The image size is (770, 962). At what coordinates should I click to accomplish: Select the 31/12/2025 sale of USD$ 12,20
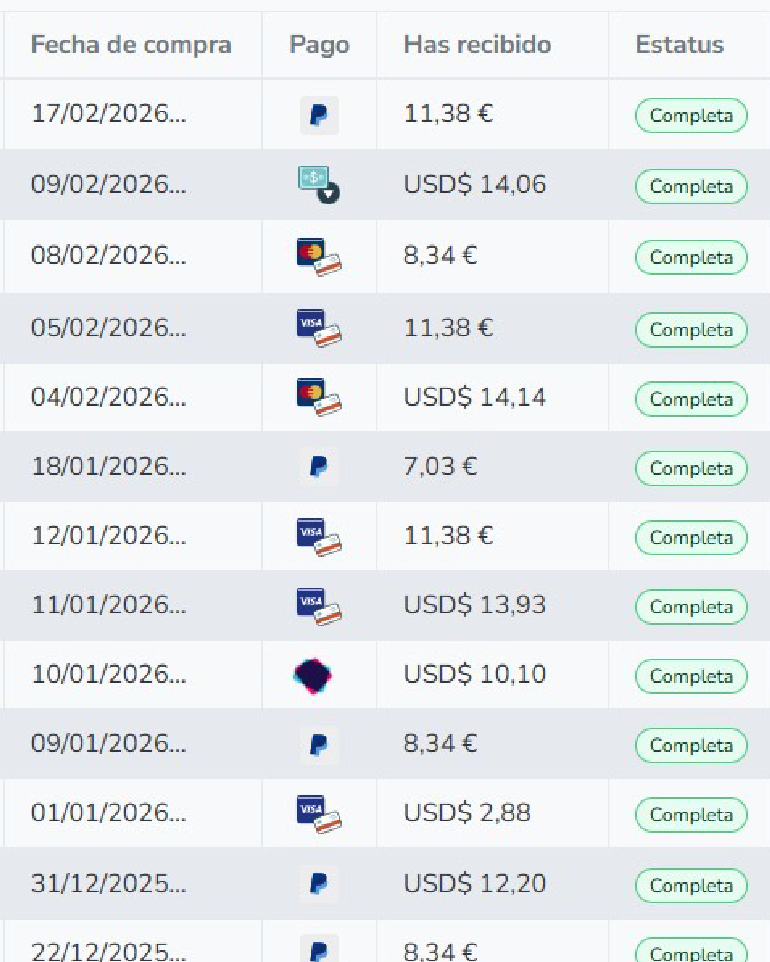click(x=109, y=884)
